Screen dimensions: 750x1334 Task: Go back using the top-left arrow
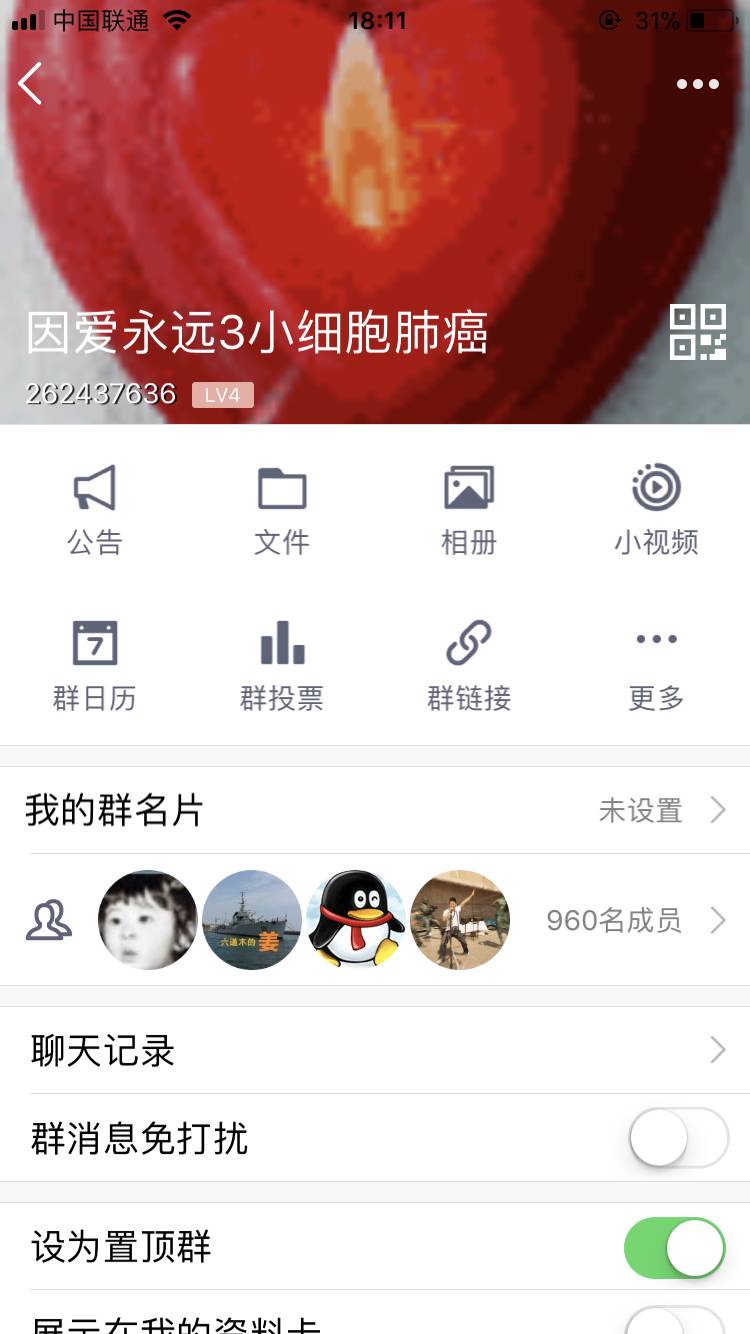tap(30, 83)
